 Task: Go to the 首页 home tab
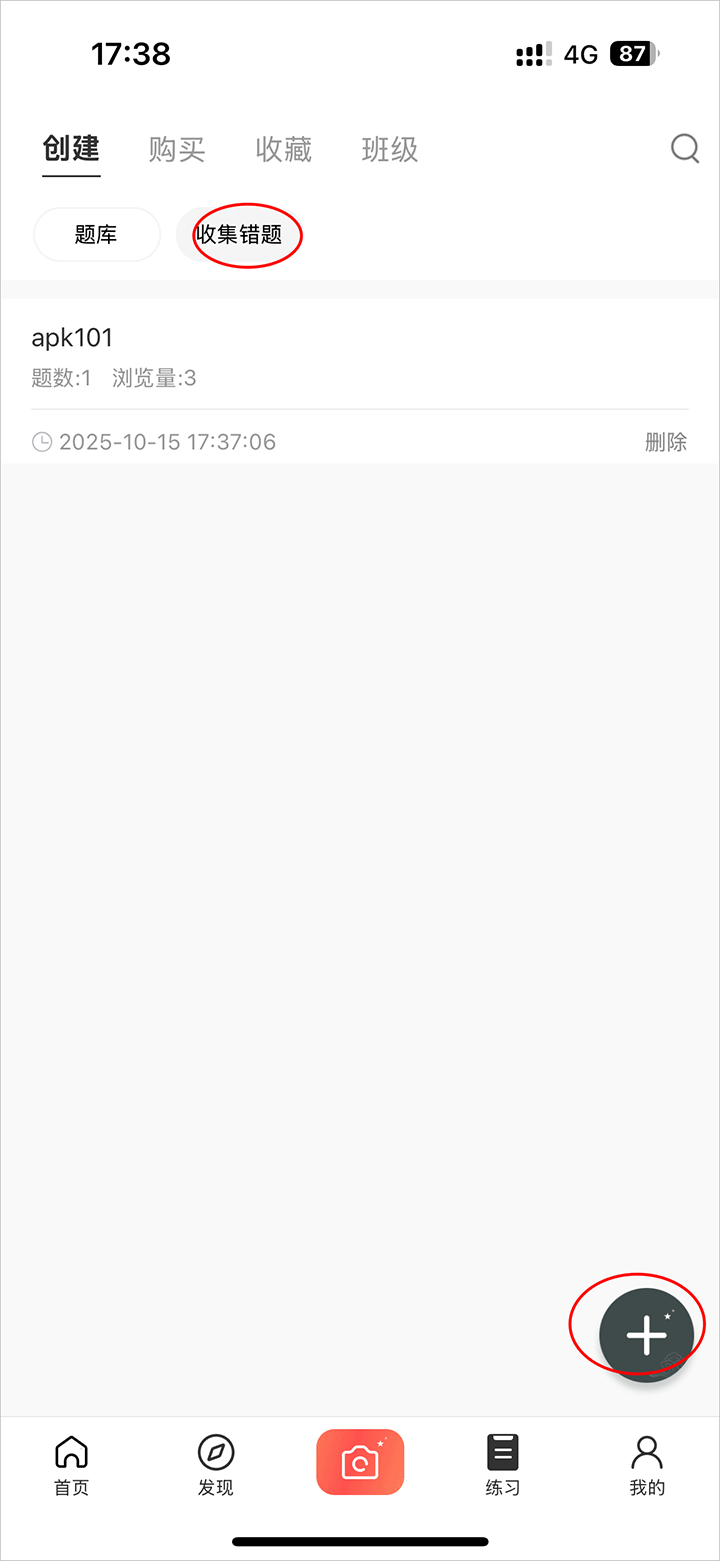click(72, 1464)
